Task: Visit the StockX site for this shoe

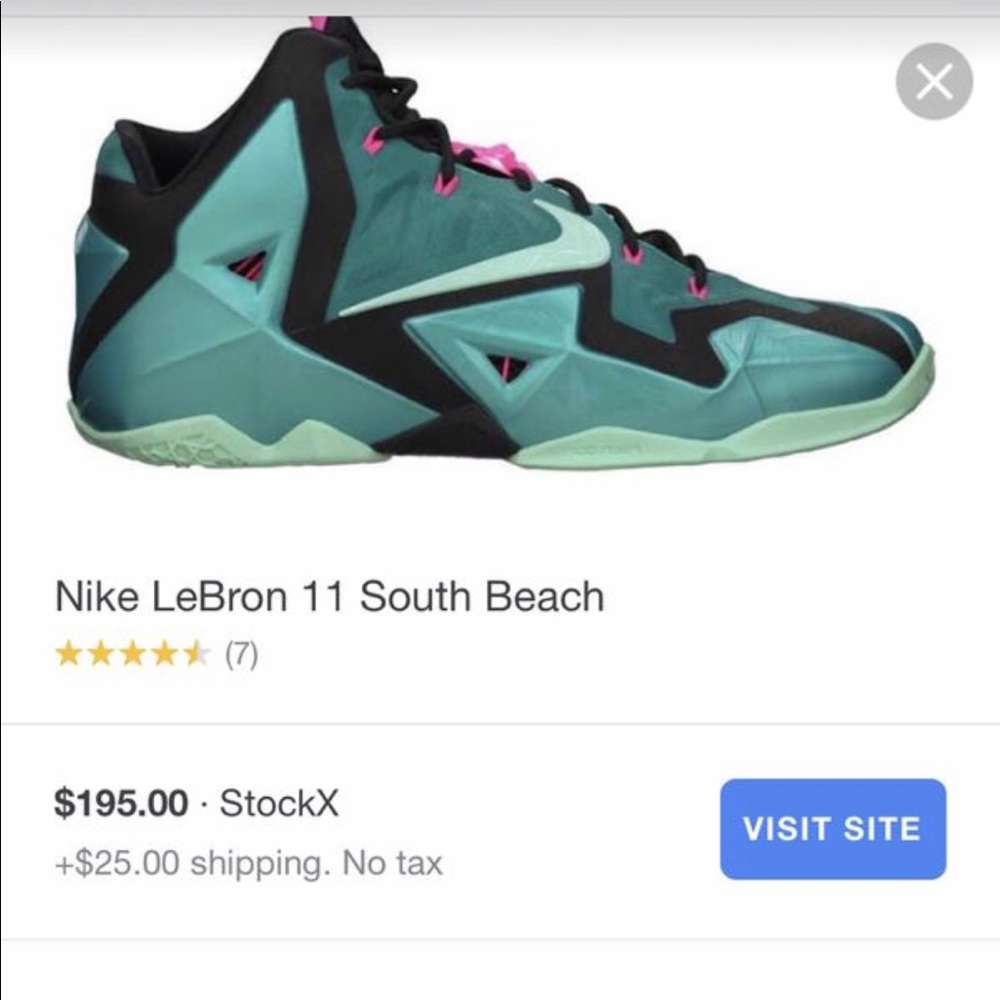Action: (832, 829)
